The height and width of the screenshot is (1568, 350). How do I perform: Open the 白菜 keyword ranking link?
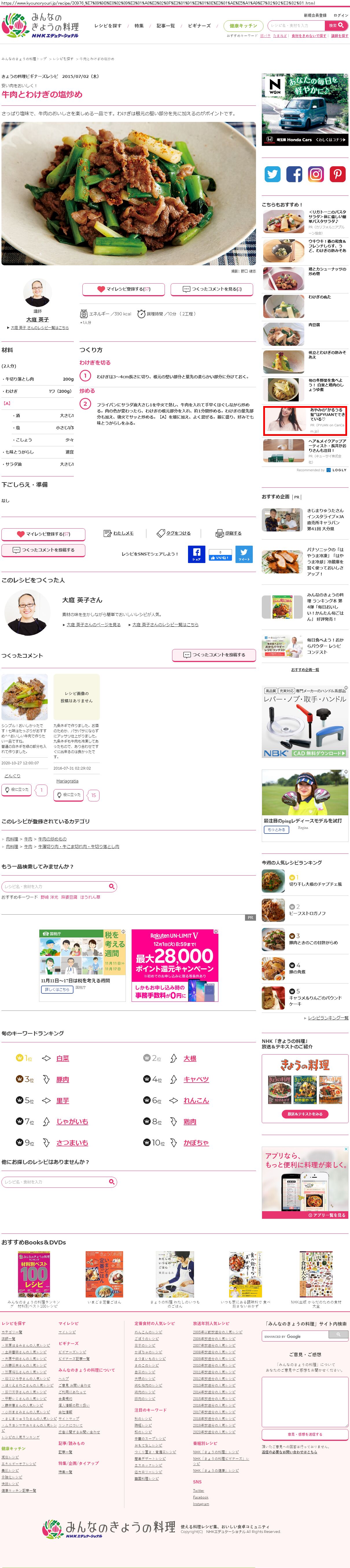coord(62,1058)
